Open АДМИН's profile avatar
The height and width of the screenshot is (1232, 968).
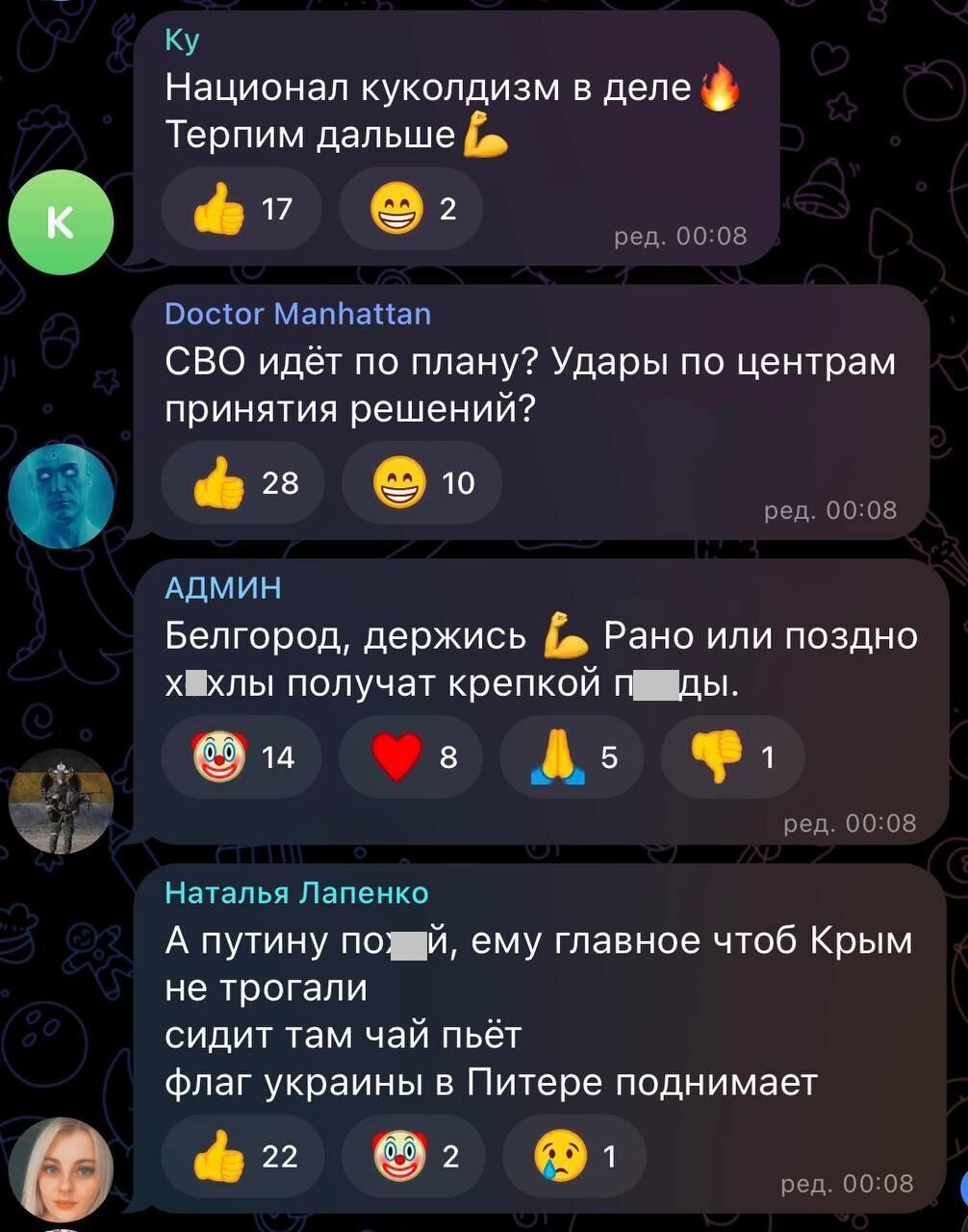61,801
